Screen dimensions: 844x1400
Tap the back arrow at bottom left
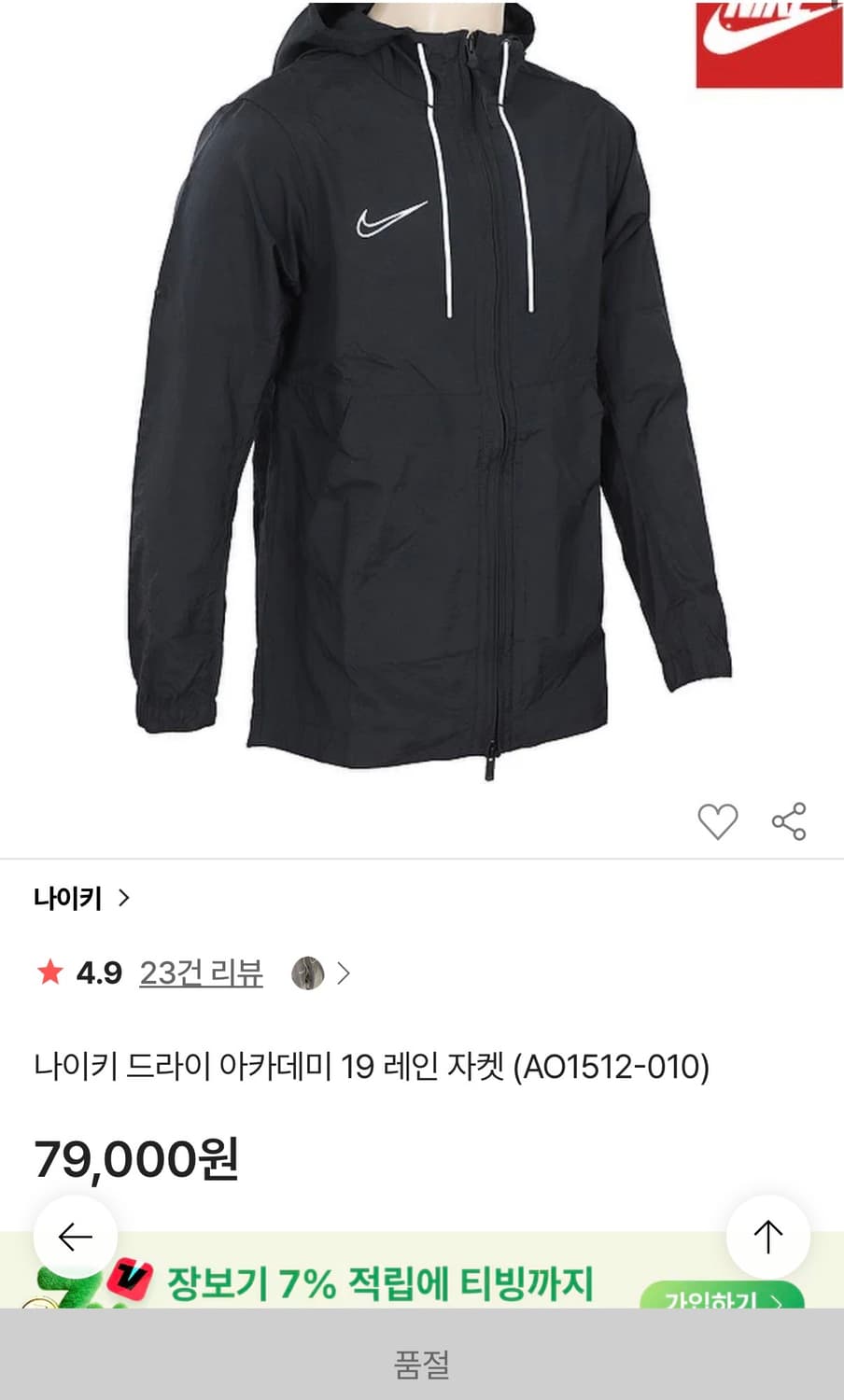coord(75,1236)
